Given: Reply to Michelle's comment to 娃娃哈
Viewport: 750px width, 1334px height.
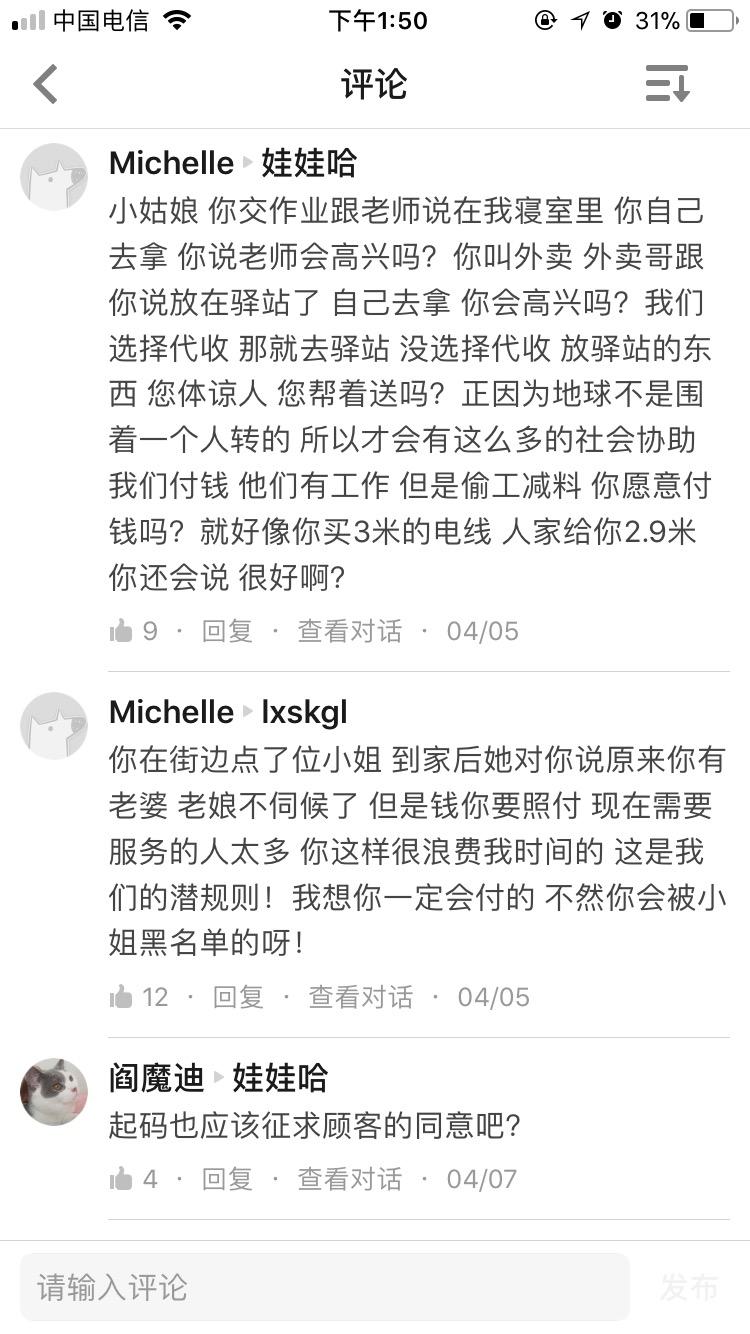Looking at the screenshot, I should [227, 631].
